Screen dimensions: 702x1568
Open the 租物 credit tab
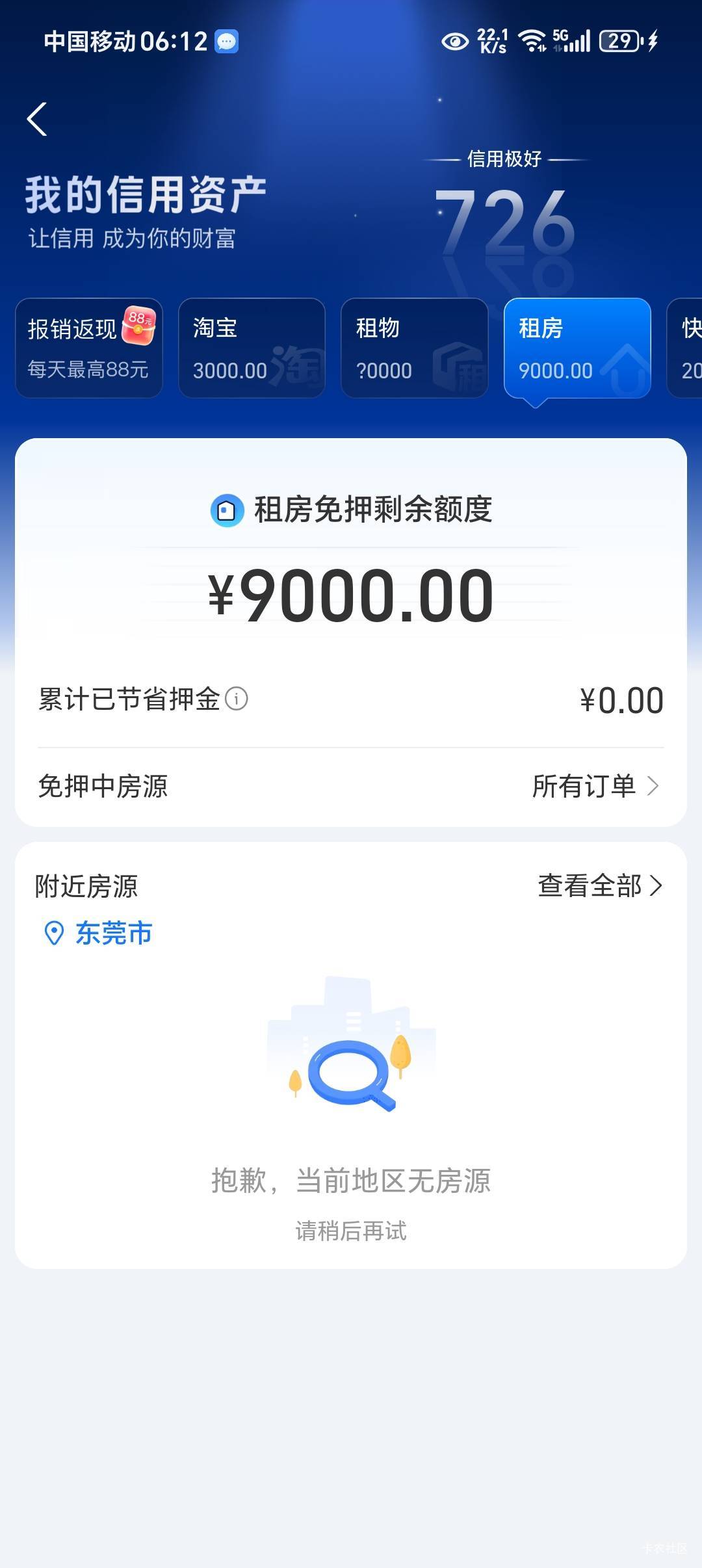(x=414, y=348)
